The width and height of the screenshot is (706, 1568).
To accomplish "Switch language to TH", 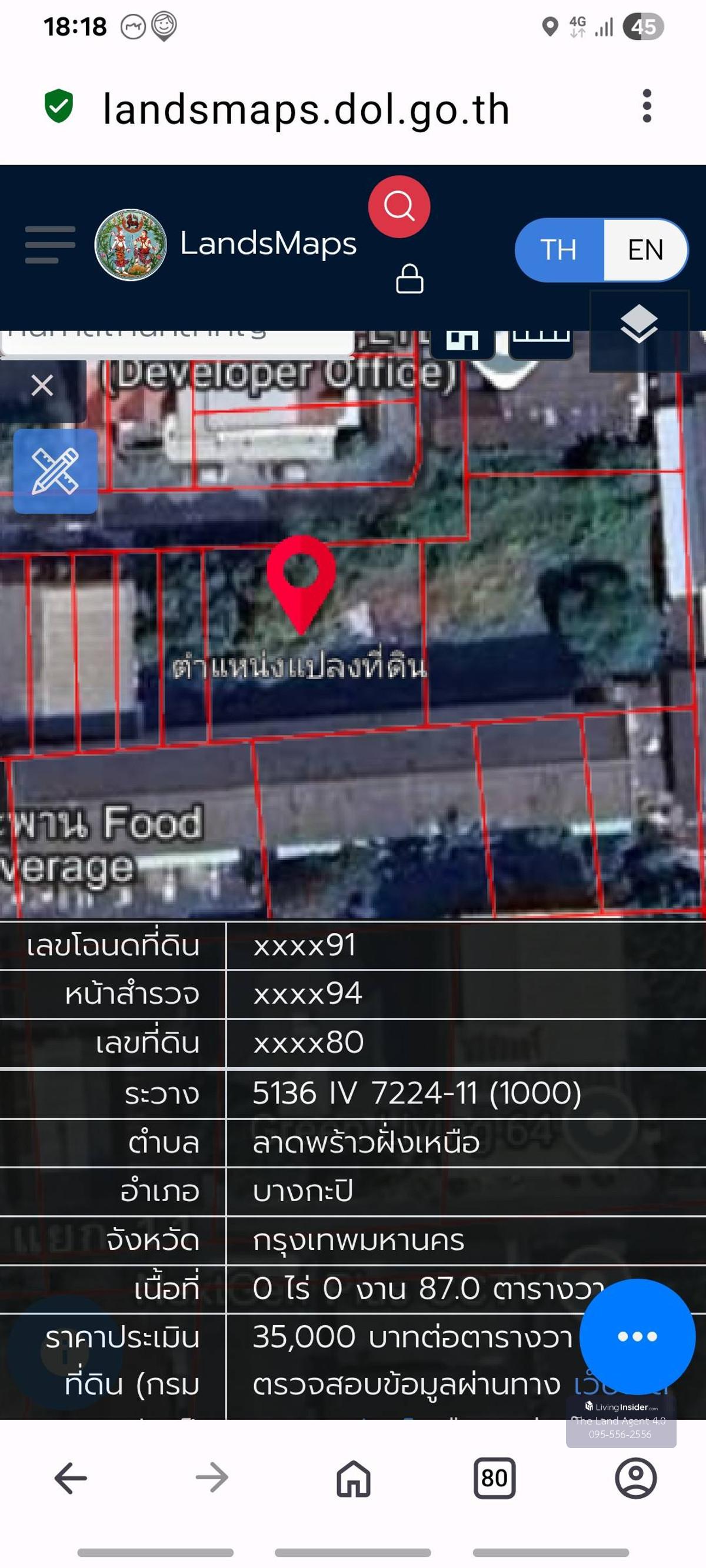I will 558,249.
